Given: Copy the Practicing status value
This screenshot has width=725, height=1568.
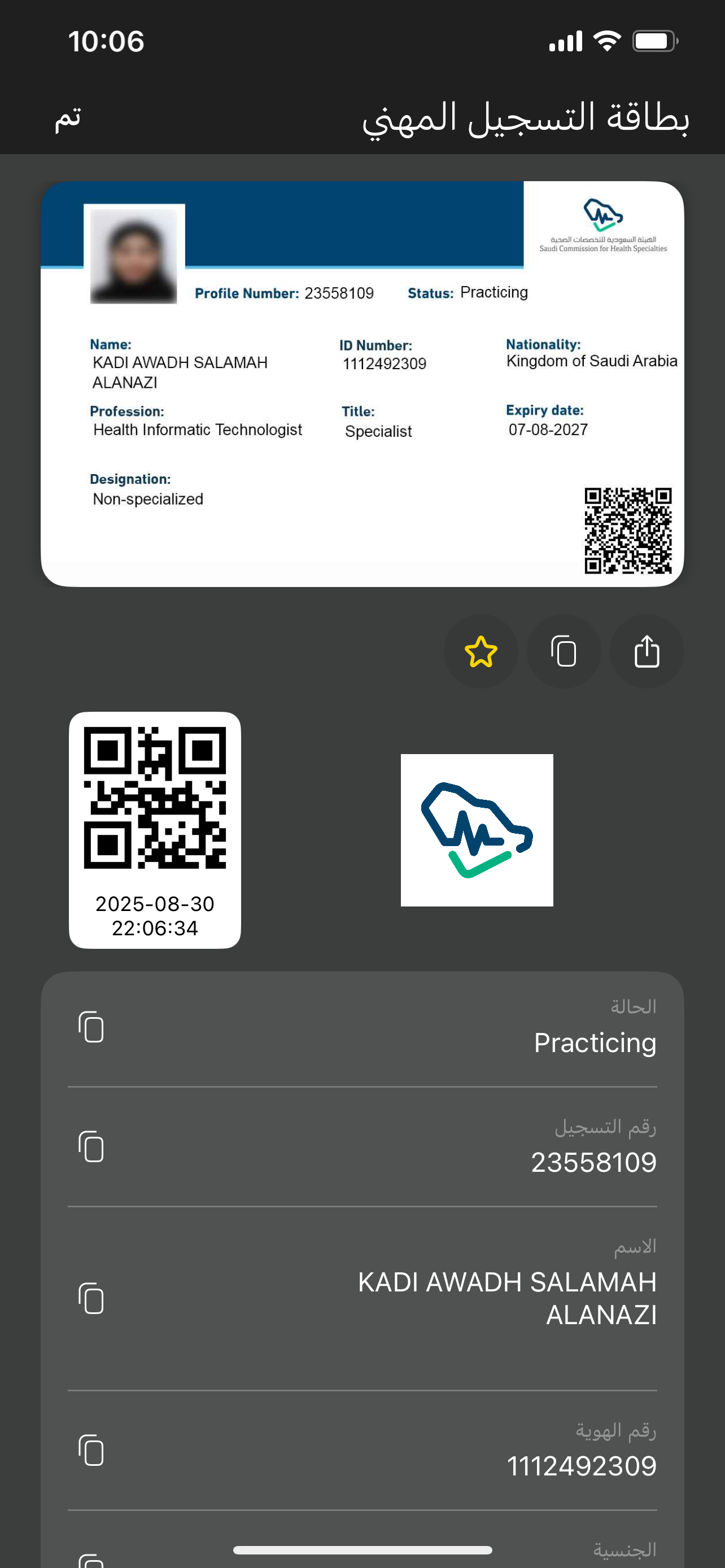Looking at the screenshot, I should coord(91,1027).
